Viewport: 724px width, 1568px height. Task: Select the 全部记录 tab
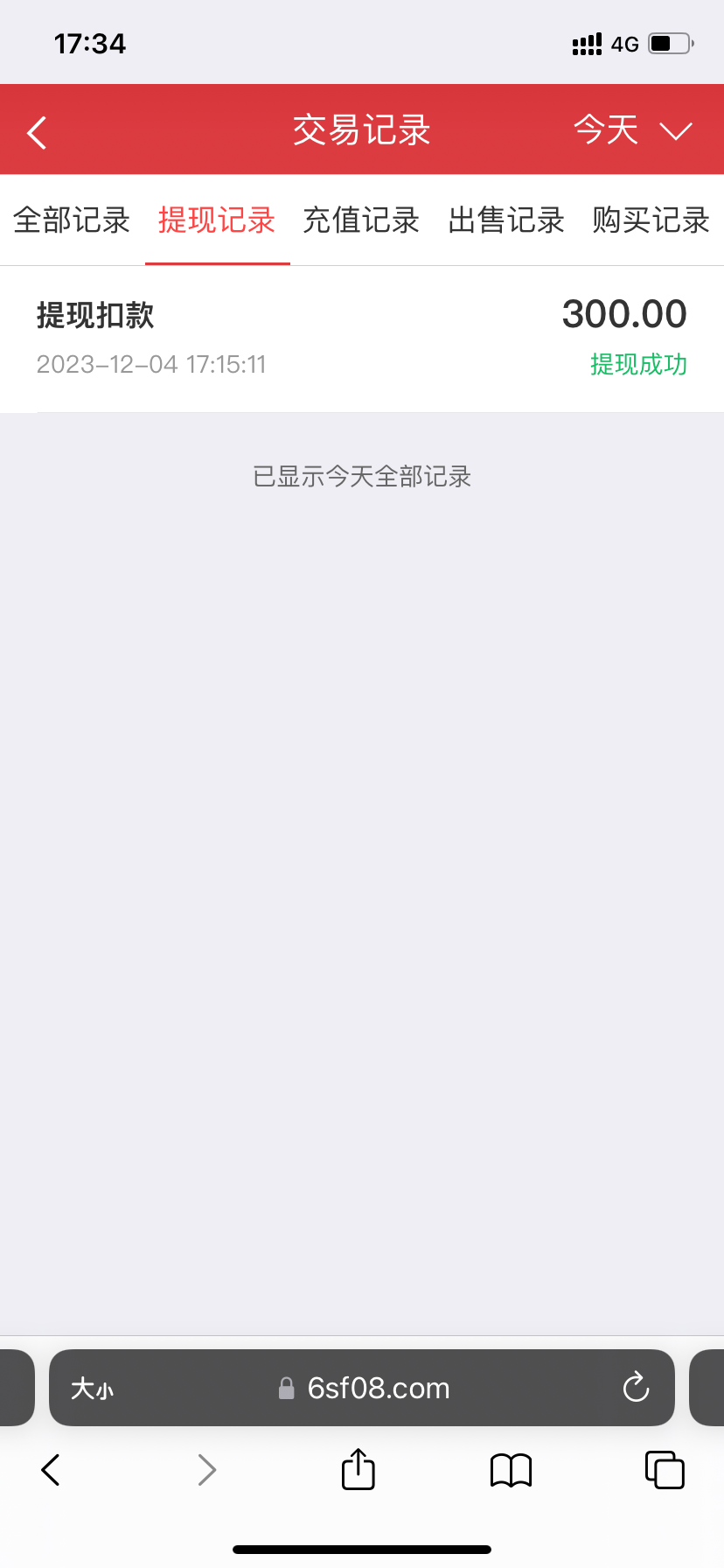(71, 221)
